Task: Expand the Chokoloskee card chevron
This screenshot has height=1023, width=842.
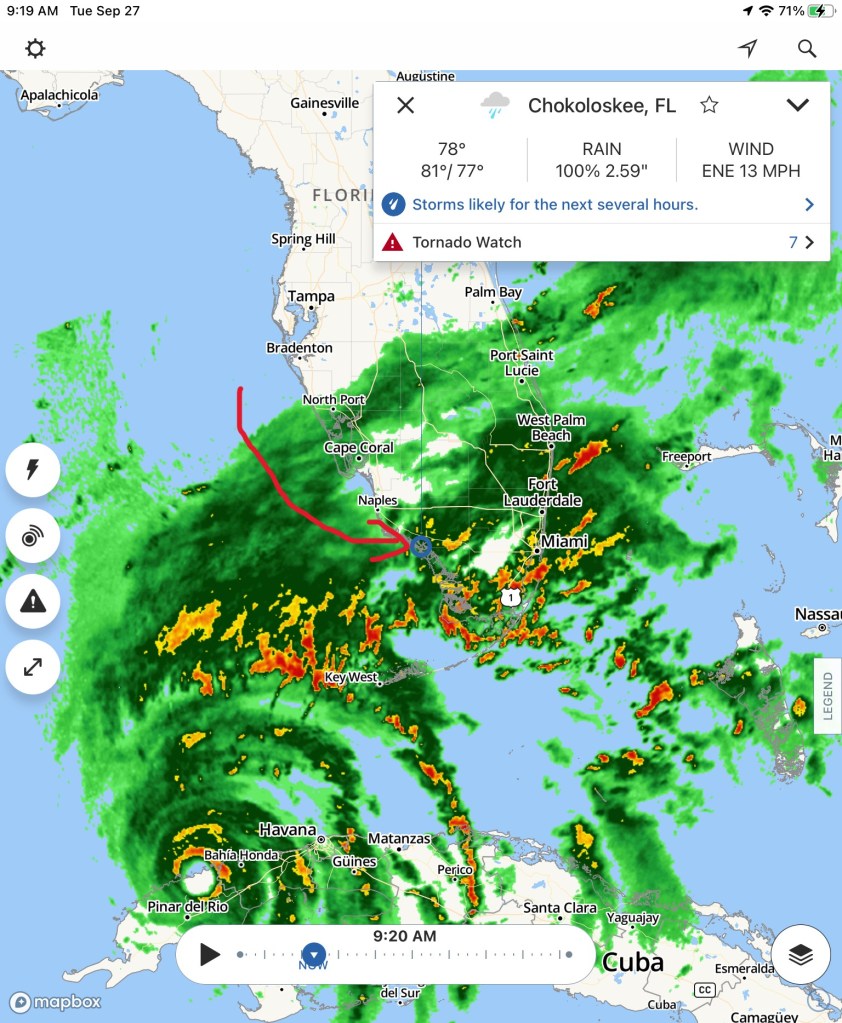Action: point(797,105)
